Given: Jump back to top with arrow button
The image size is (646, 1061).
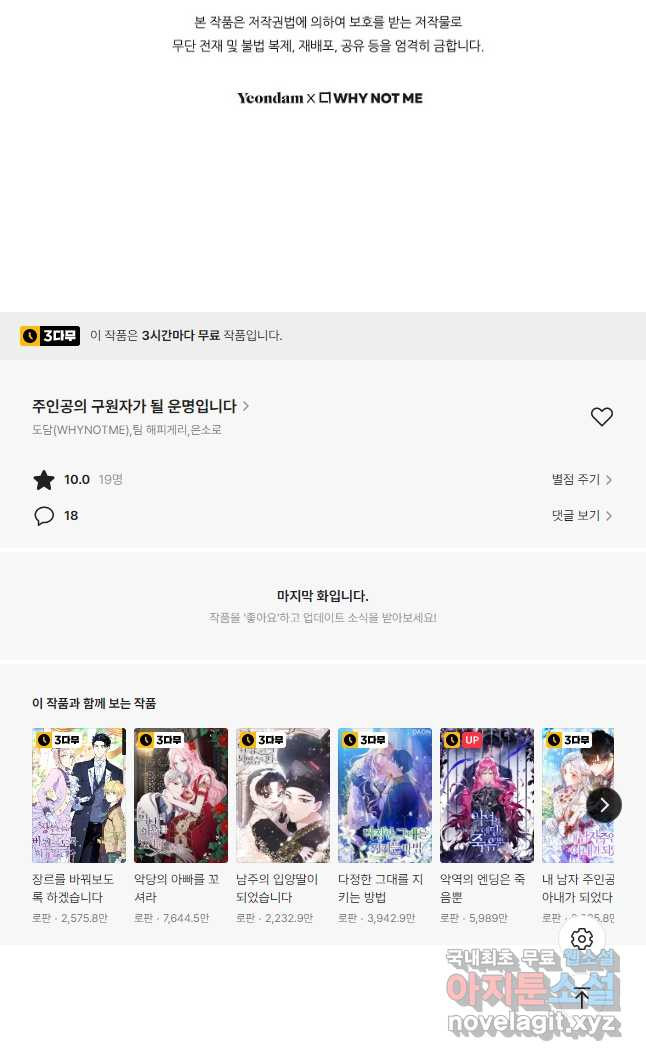Looking at the screenshot, I should pyautogui.click(x=582, y=997).
